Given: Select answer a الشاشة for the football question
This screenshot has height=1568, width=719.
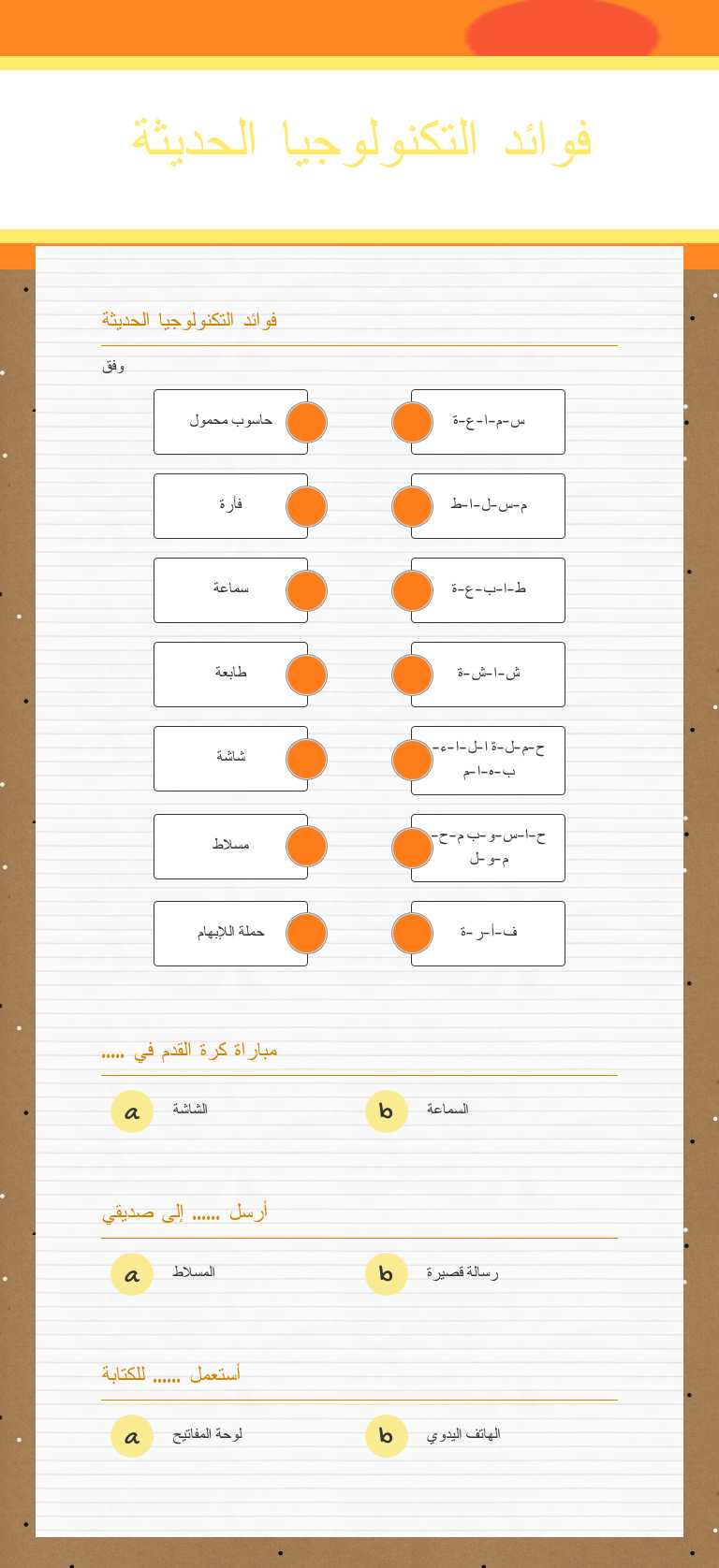Looking at the screenshot, I should [x=131, y=1111].
